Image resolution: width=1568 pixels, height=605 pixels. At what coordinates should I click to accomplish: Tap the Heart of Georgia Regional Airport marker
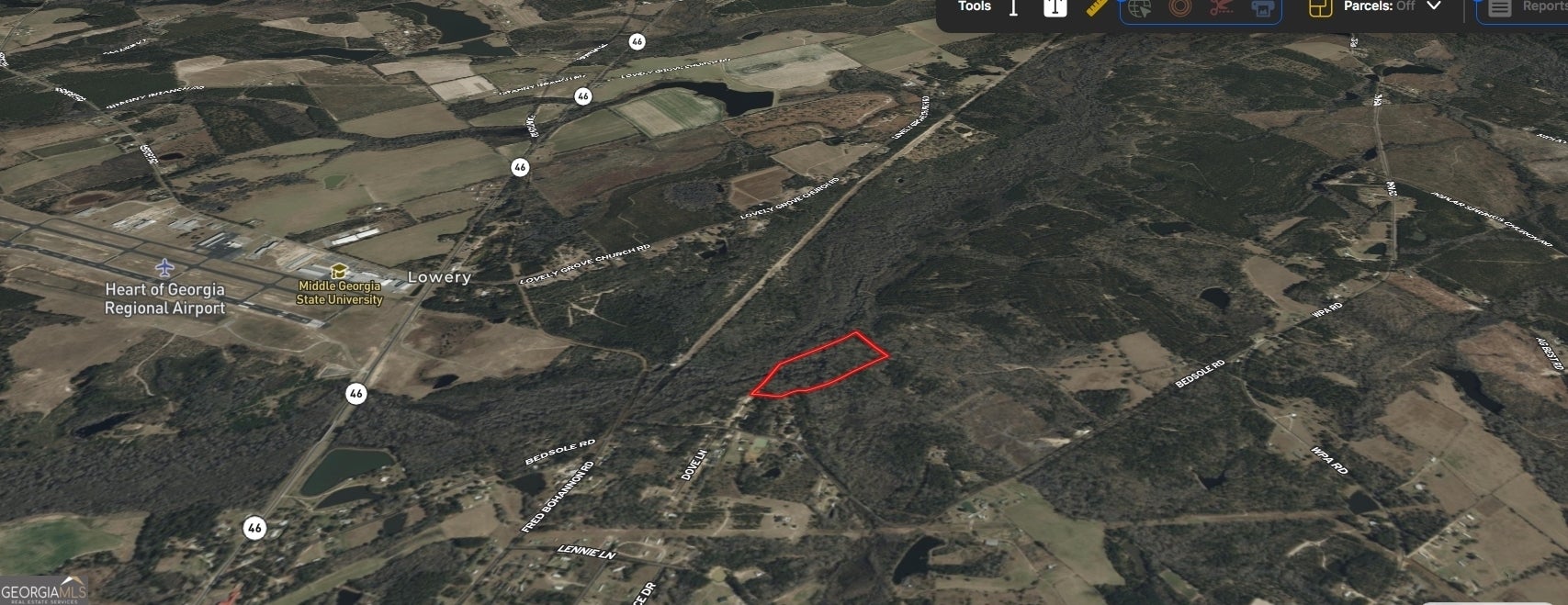[164, 268]
